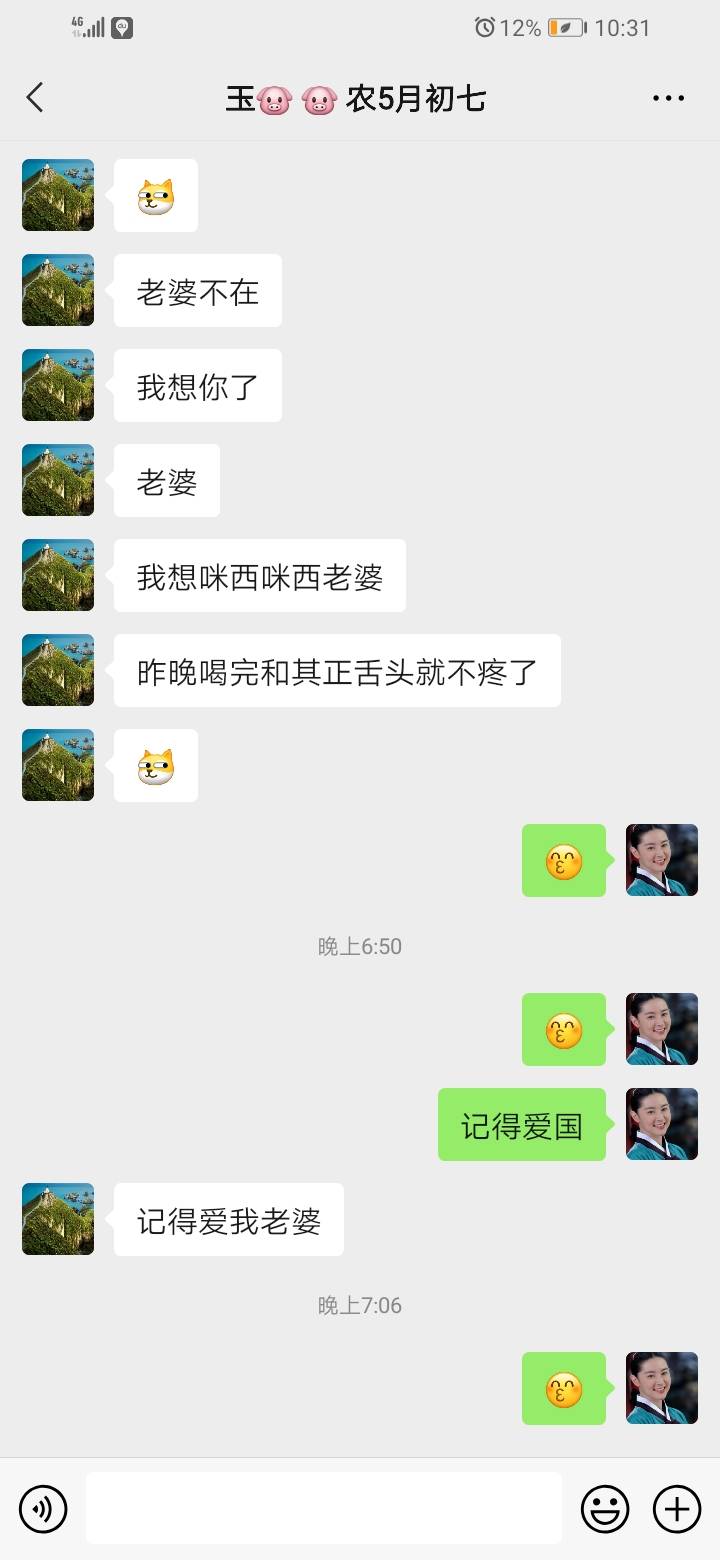
Task: Open the emoji picker icon
Action: point(606,1508)
